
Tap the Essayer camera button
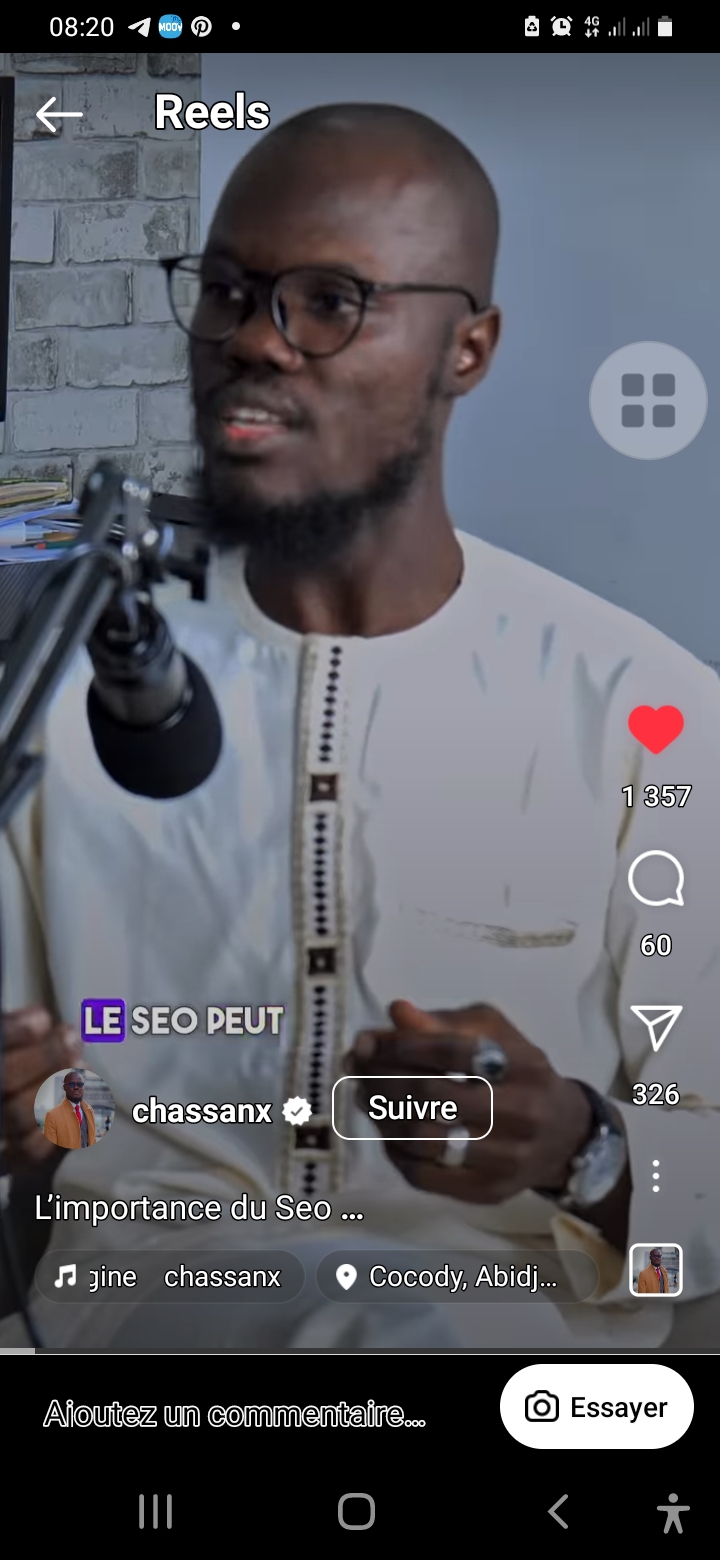click(596, 1407)
